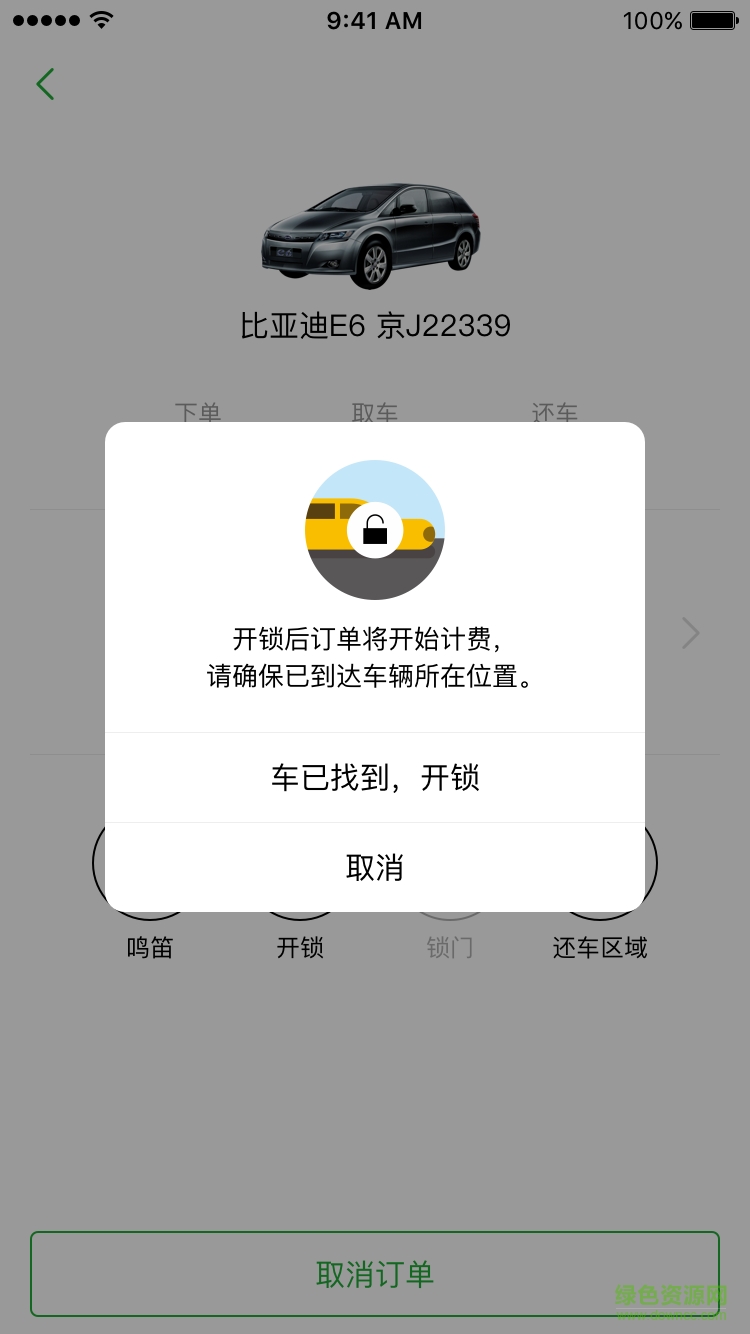Select the 还车 return step

coord(554,413)
